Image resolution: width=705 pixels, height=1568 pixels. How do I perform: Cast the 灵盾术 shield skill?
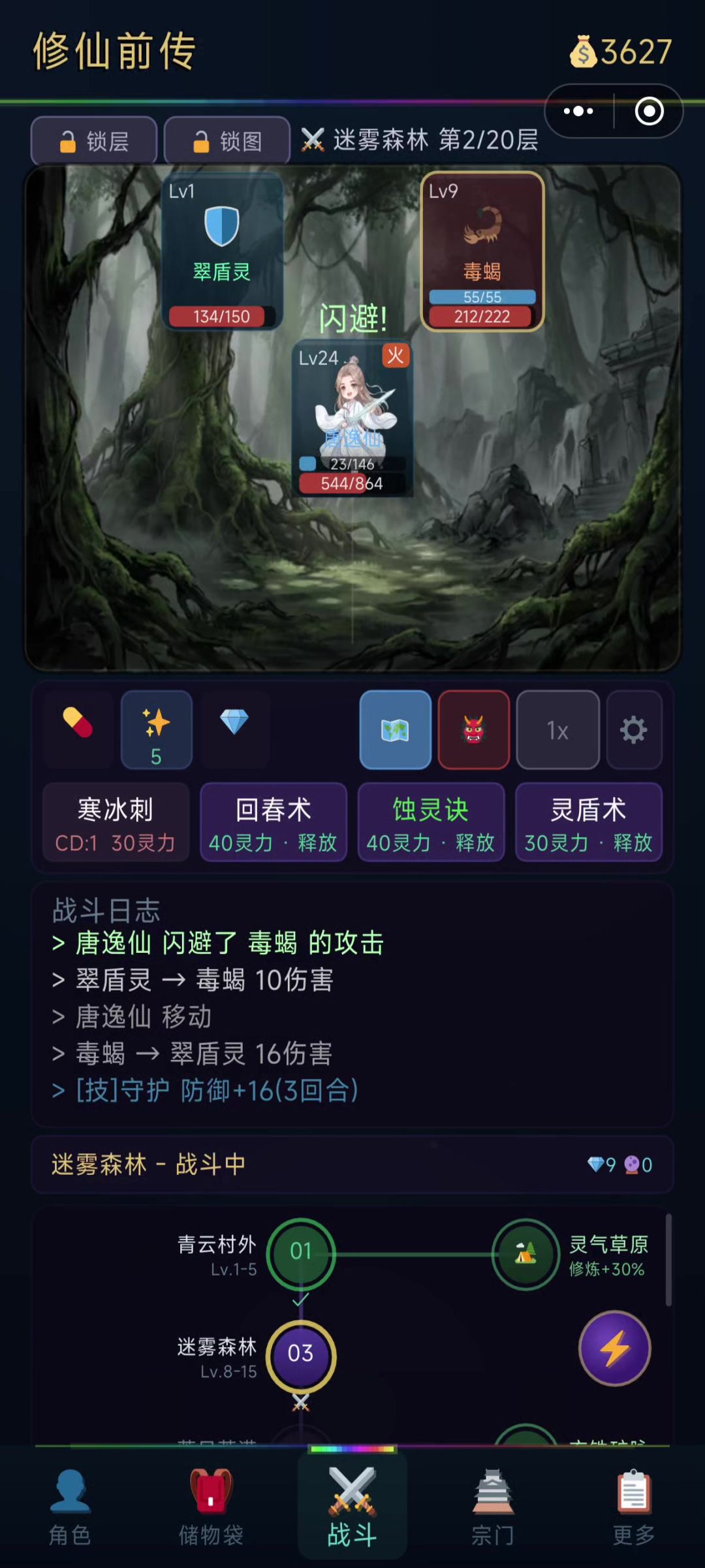coord(589,822)
